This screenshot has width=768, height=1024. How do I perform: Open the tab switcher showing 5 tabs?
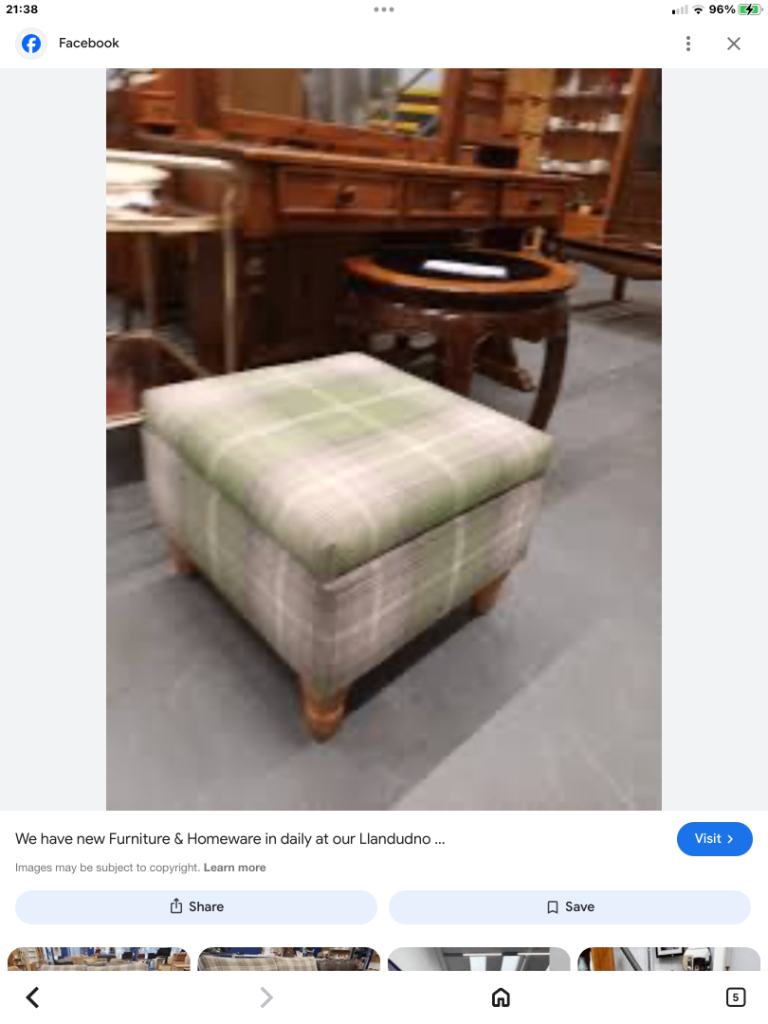click(735, 997)
